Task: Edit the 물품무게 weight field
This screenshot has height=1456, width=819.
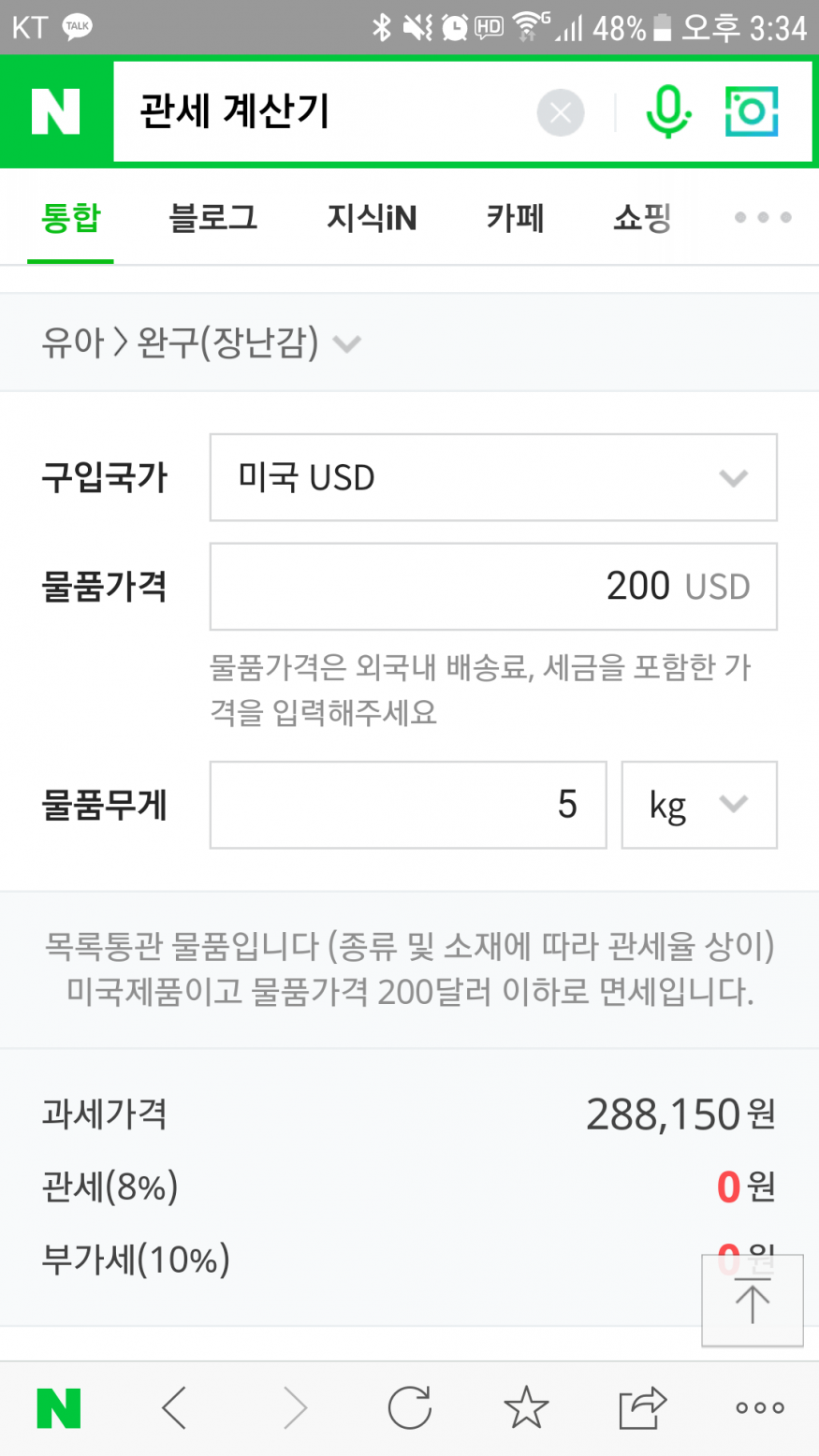Action: [x=408, y=805]
